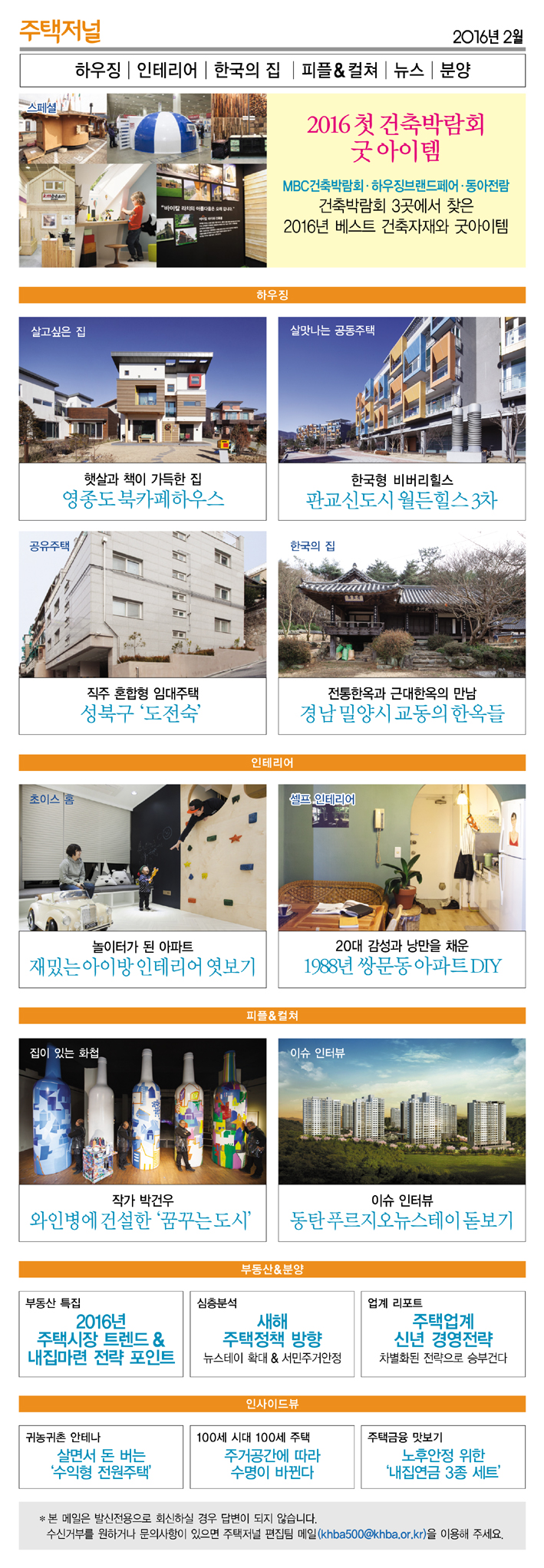Switch to the 피플&컬쳐 section
Screen dimensions: 544x1568
(339, 71)
